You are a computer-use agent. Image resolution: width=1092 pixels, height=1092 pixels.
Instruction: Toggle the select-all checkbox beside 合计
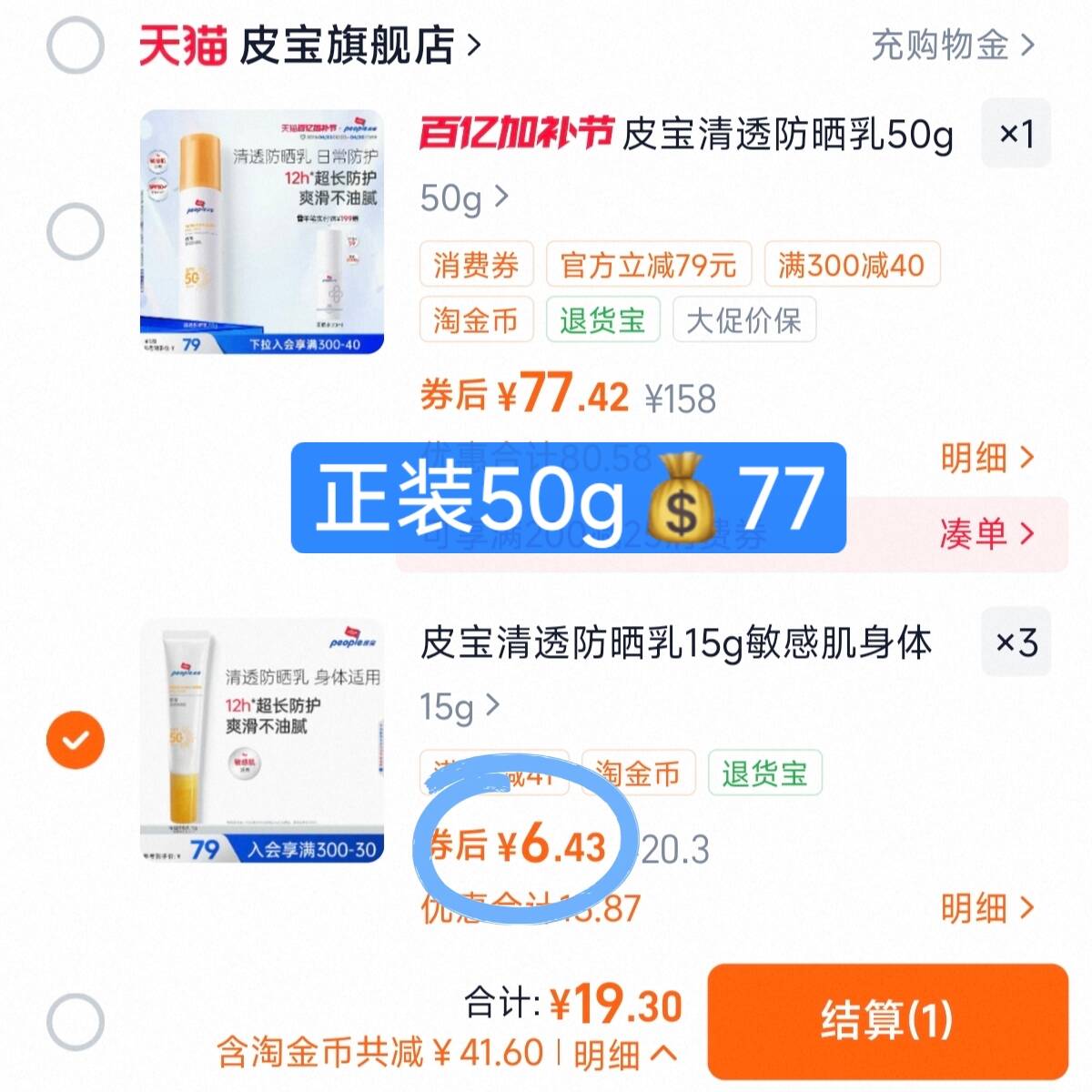click(76, 1022)
